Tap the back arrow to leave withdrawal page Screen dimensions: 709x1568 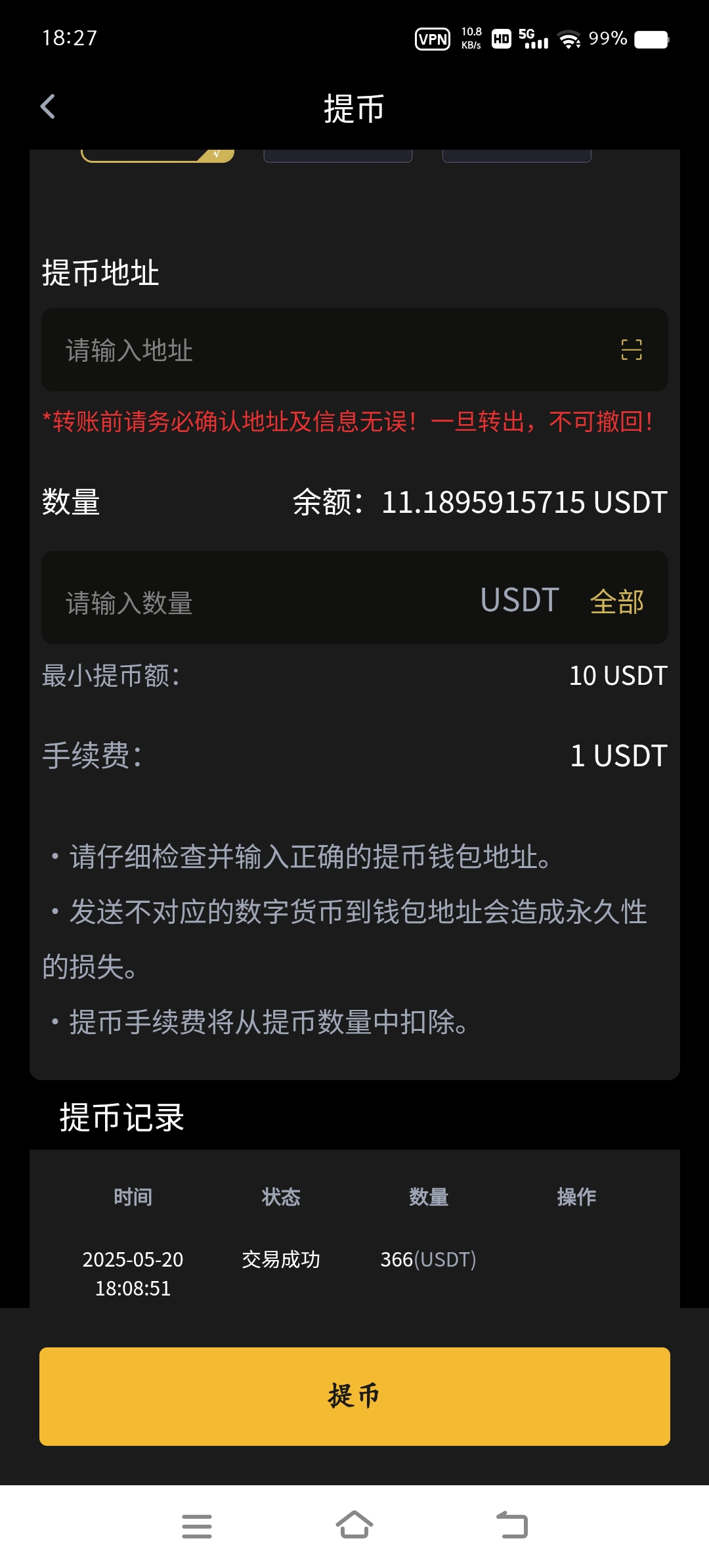47,106
